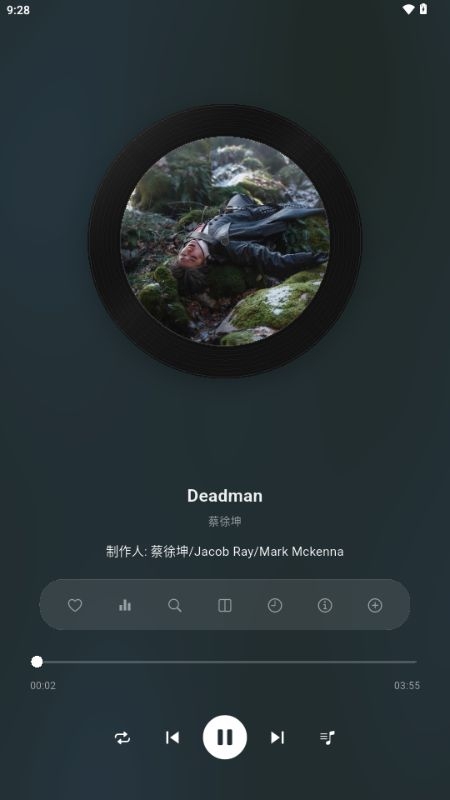This screenshot has width=450, height=800.
Task: Skip to the next track
Action: pyautogui.click(x=278, y=737)
